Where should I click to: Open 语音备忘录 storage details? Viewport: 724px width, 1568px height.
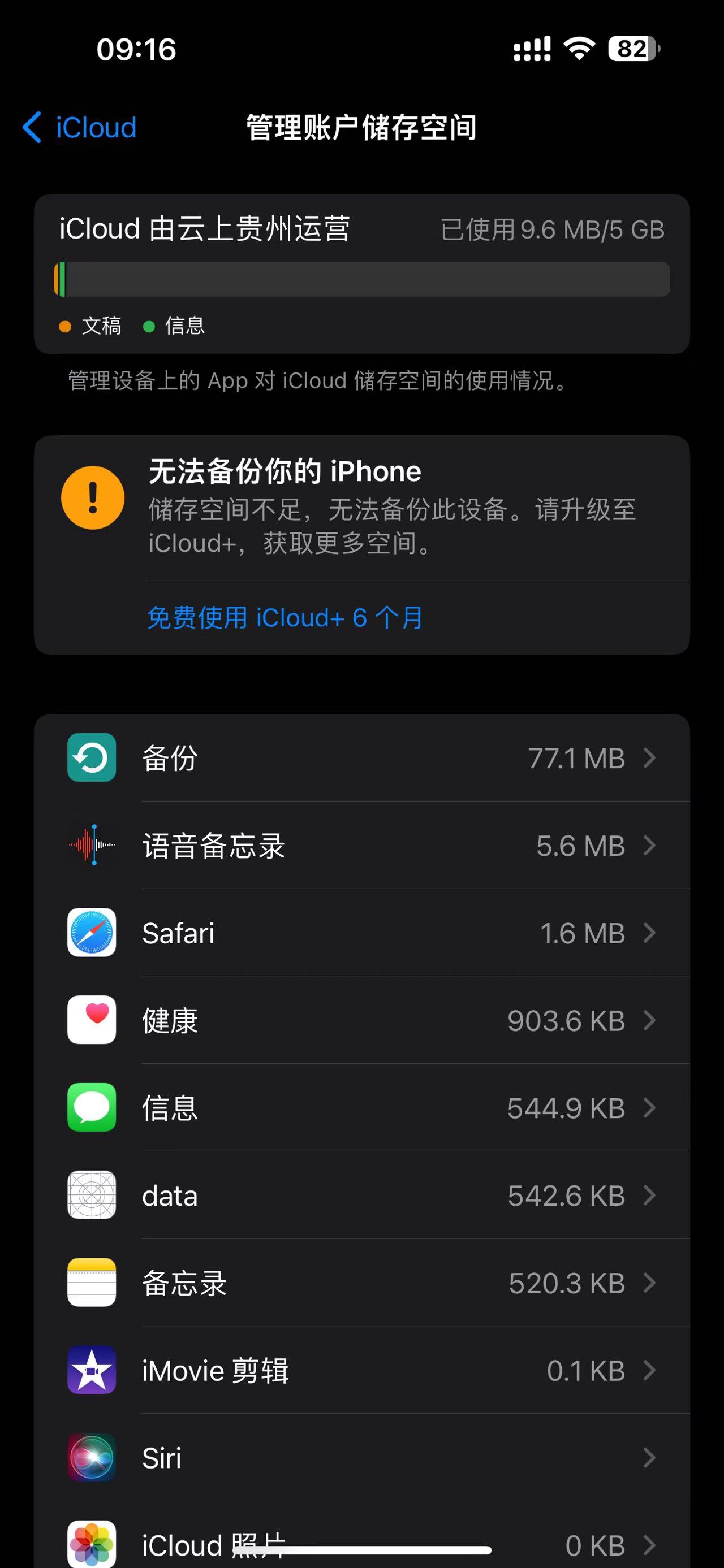361,846
